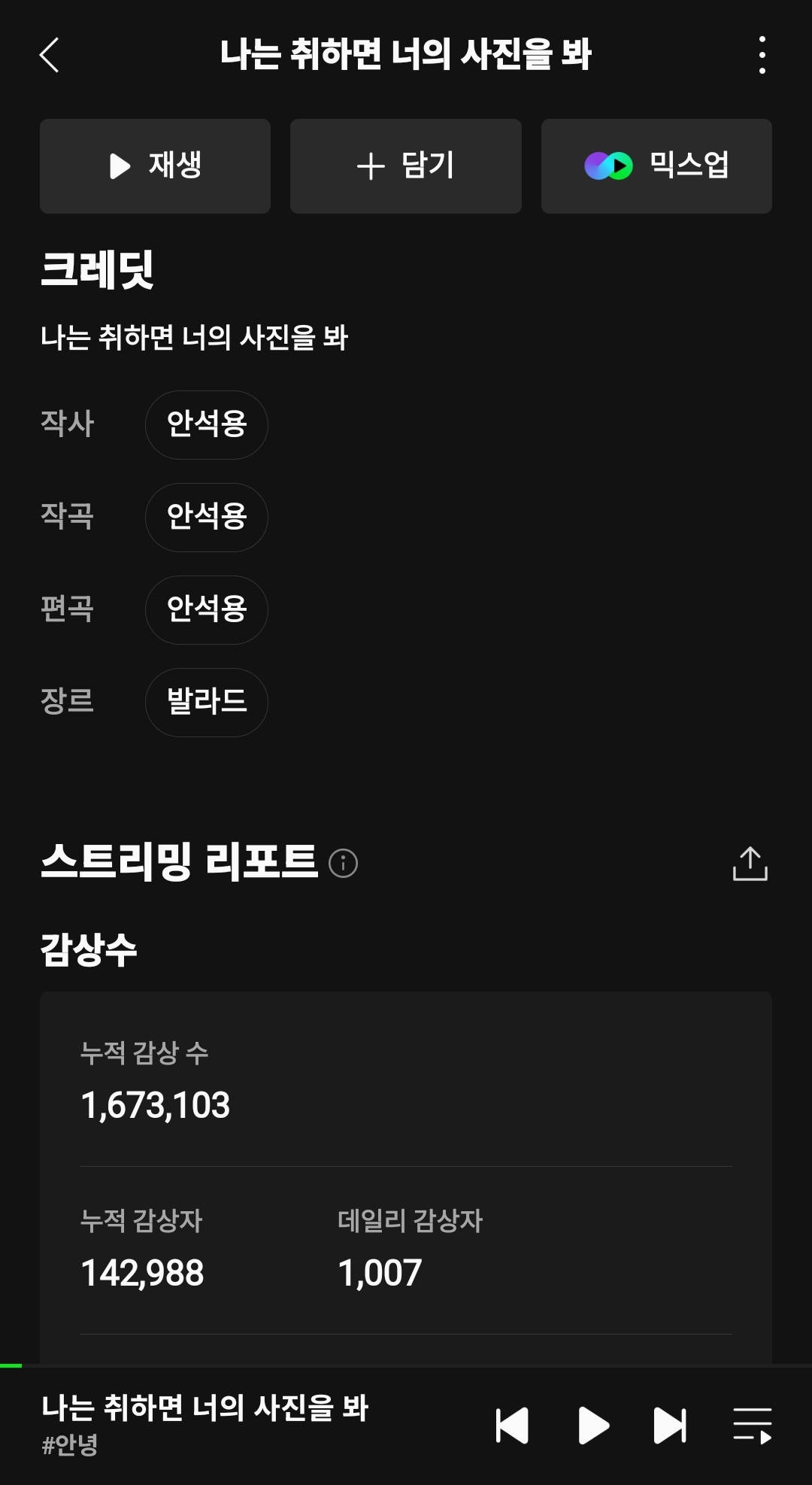Open 믹스업 mix-up

point(656,166)
